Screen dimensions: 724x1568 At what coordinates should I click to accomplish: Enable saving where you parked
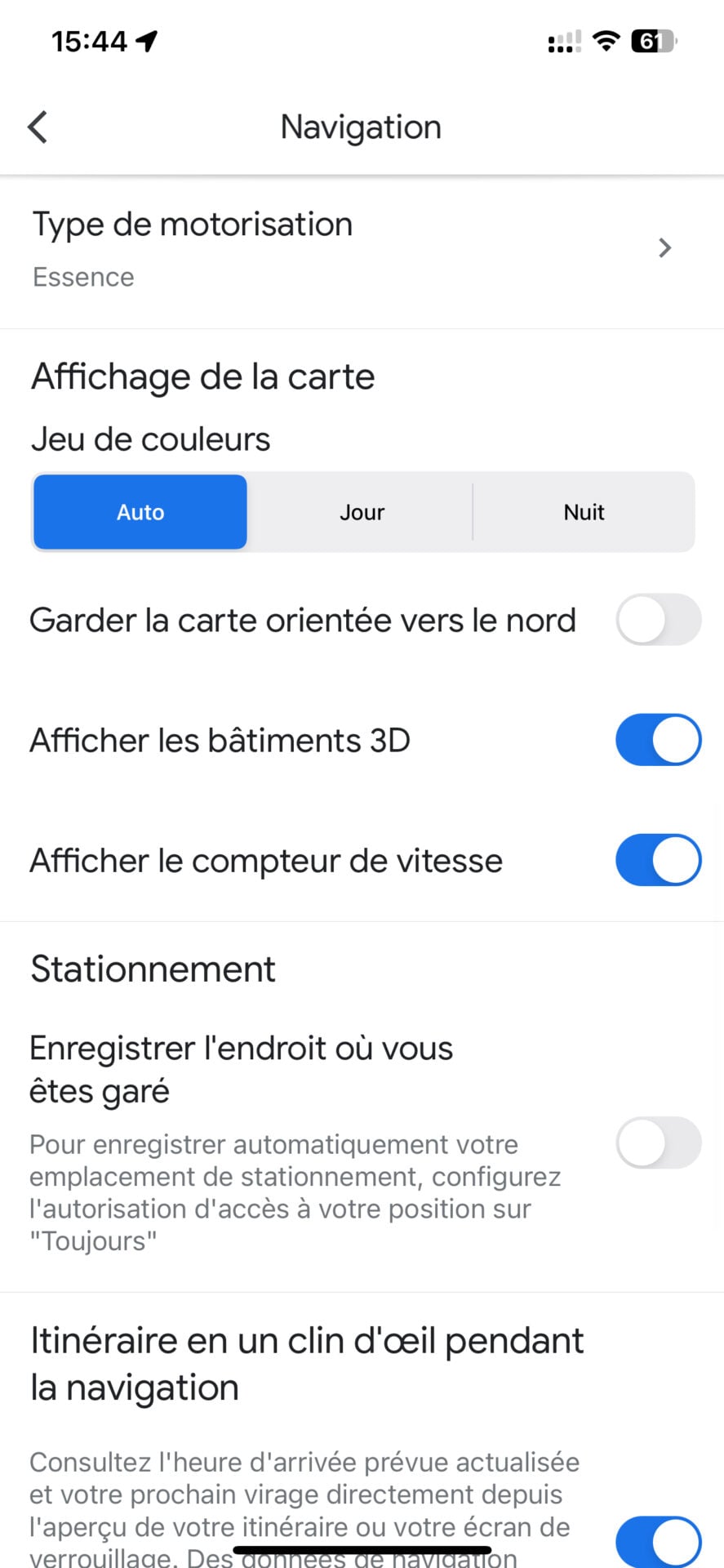tap(658, 1143)
